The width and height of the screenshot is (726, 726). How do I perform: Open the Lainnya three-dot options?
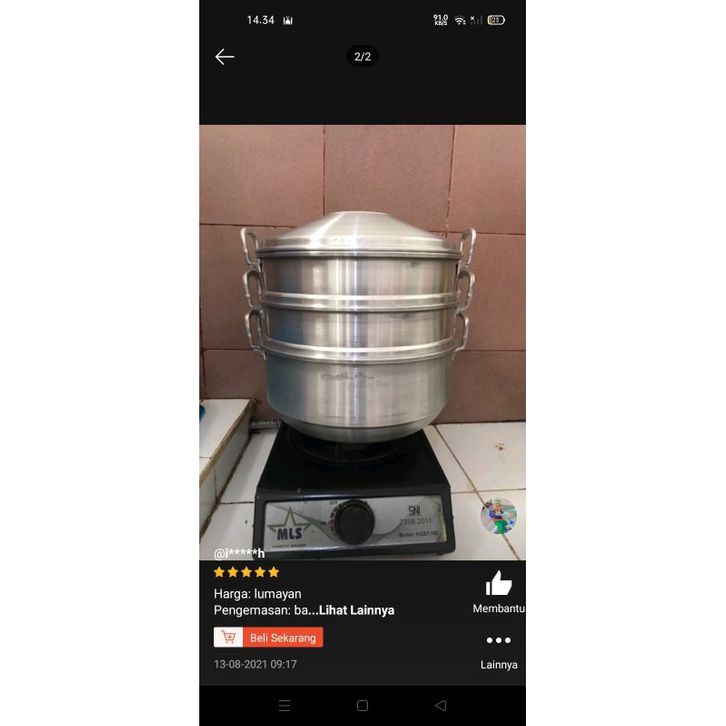(x=498, y=641)
